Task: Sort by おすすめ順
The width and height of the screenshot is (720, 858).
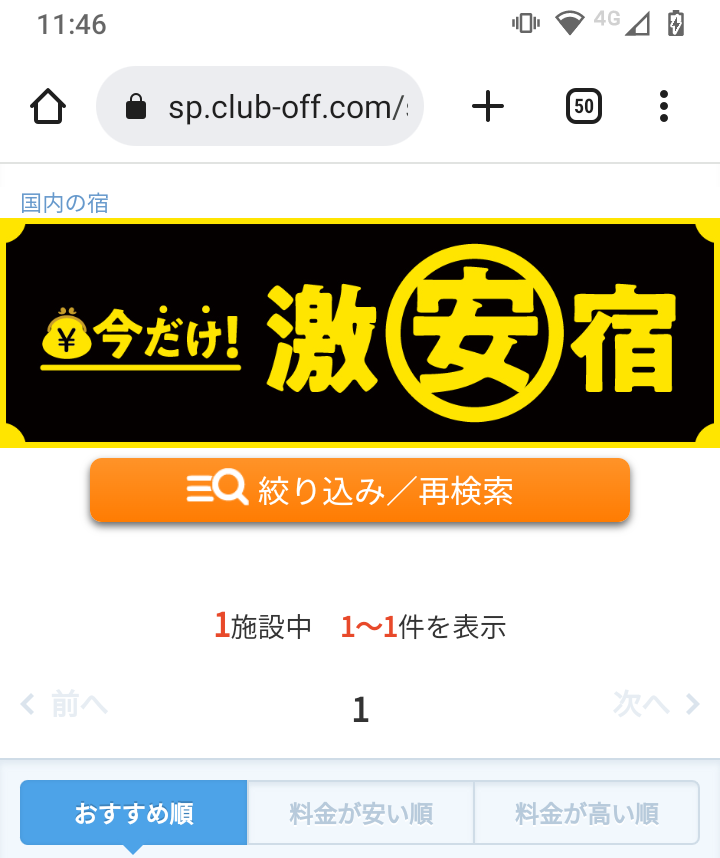Action: pos(134,813)
